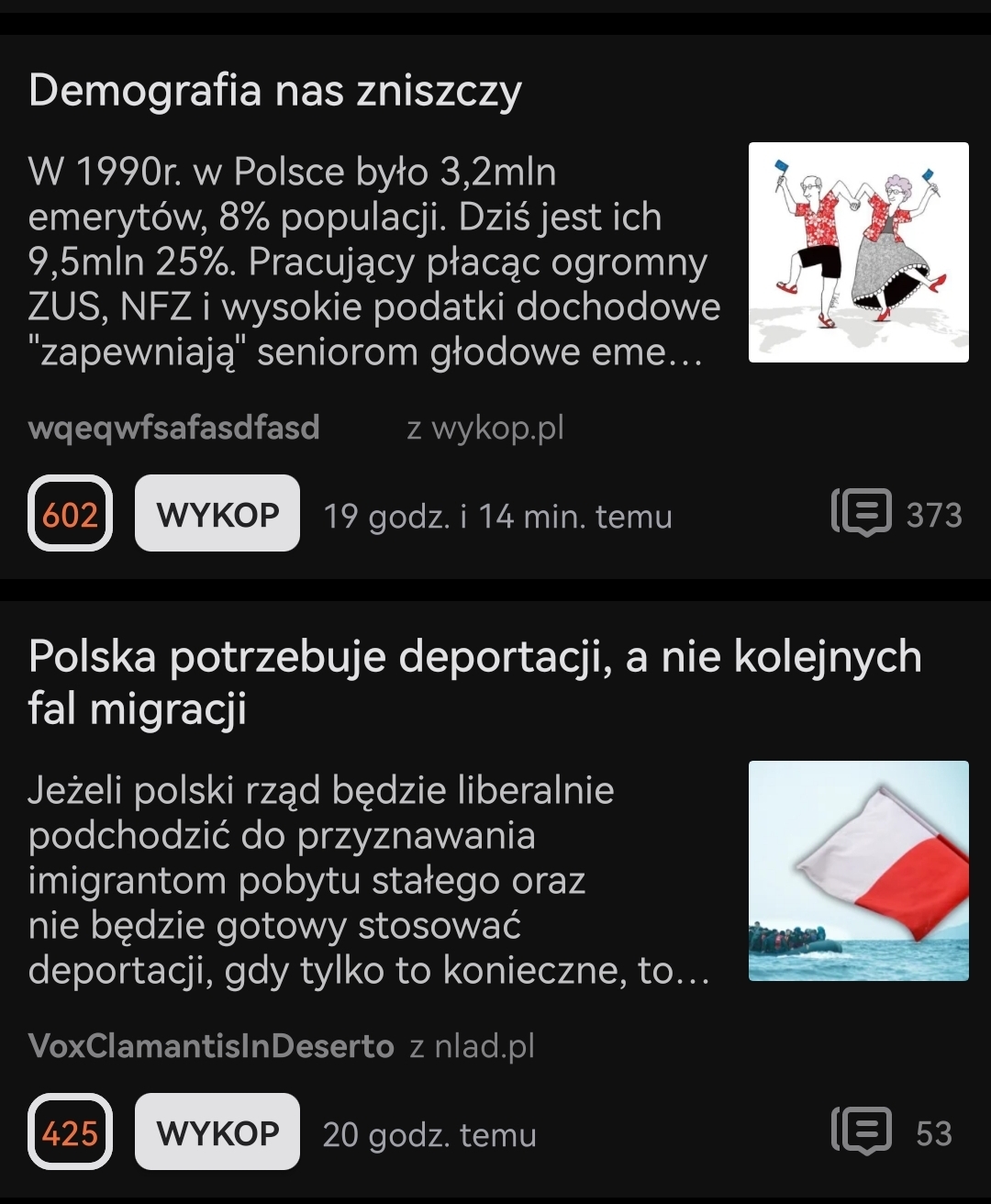Open comments on the post with 373 comments
Image resolution: width=991 pixels, height=1204 pixels.
click(x=896, y=514)
